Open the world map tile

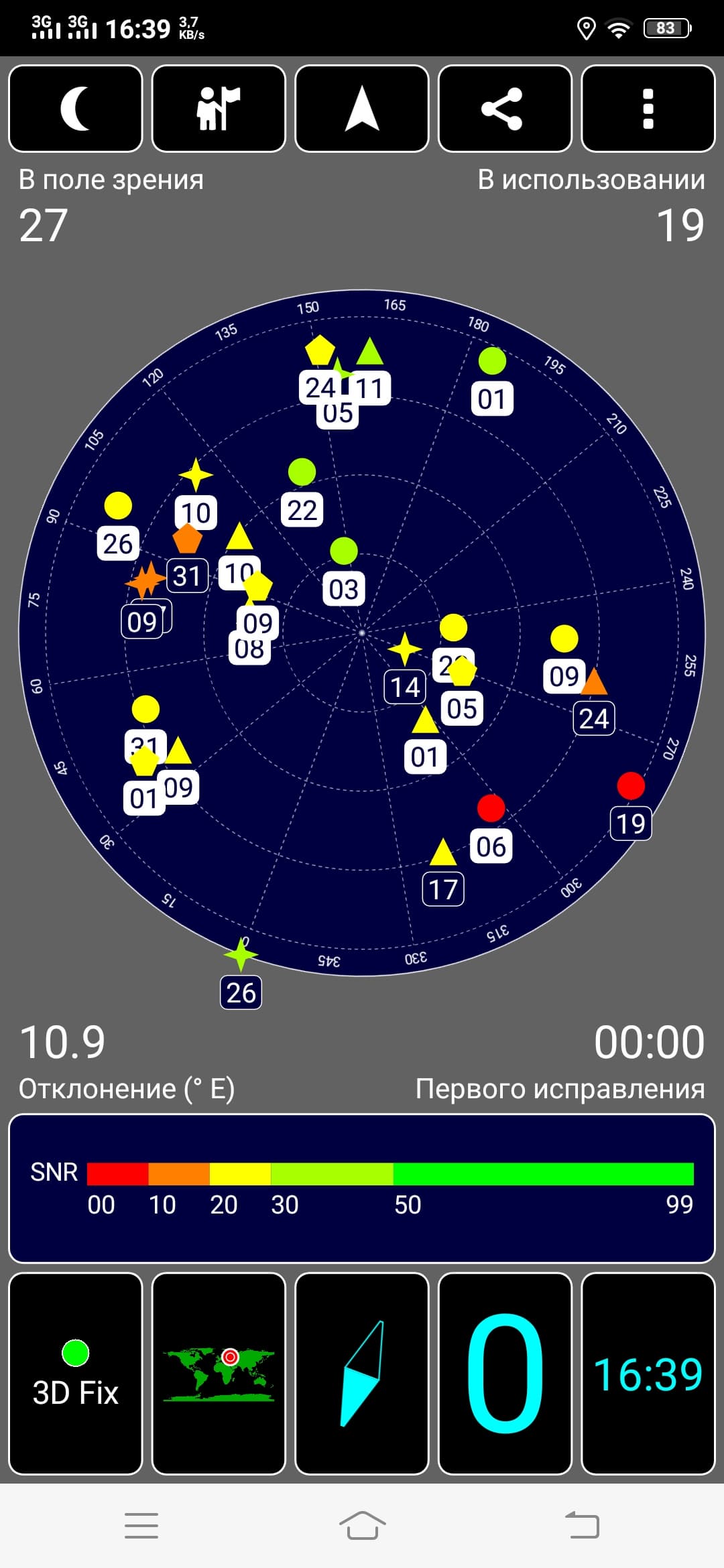[x=219, y=1374]
